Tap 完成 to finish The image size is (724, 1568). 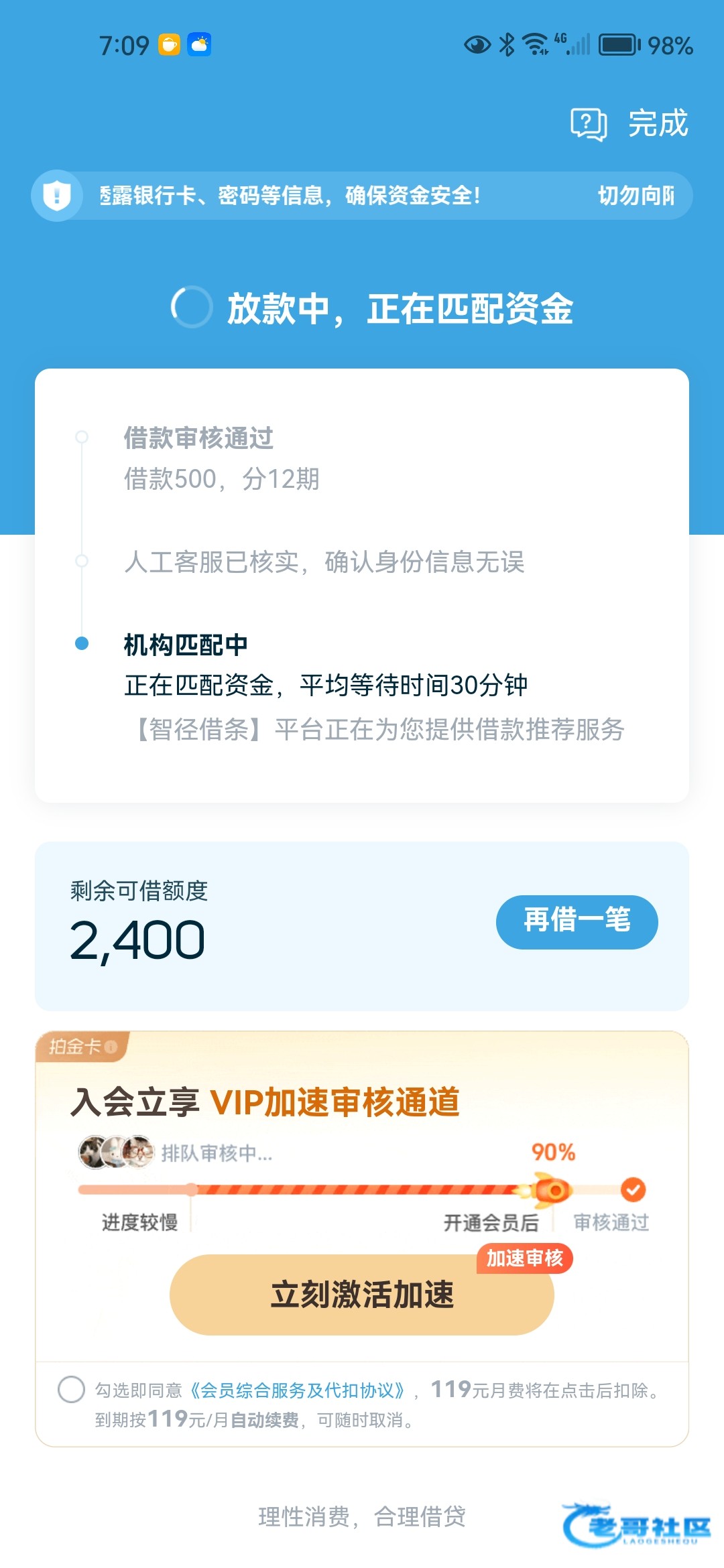click(658, 124)
